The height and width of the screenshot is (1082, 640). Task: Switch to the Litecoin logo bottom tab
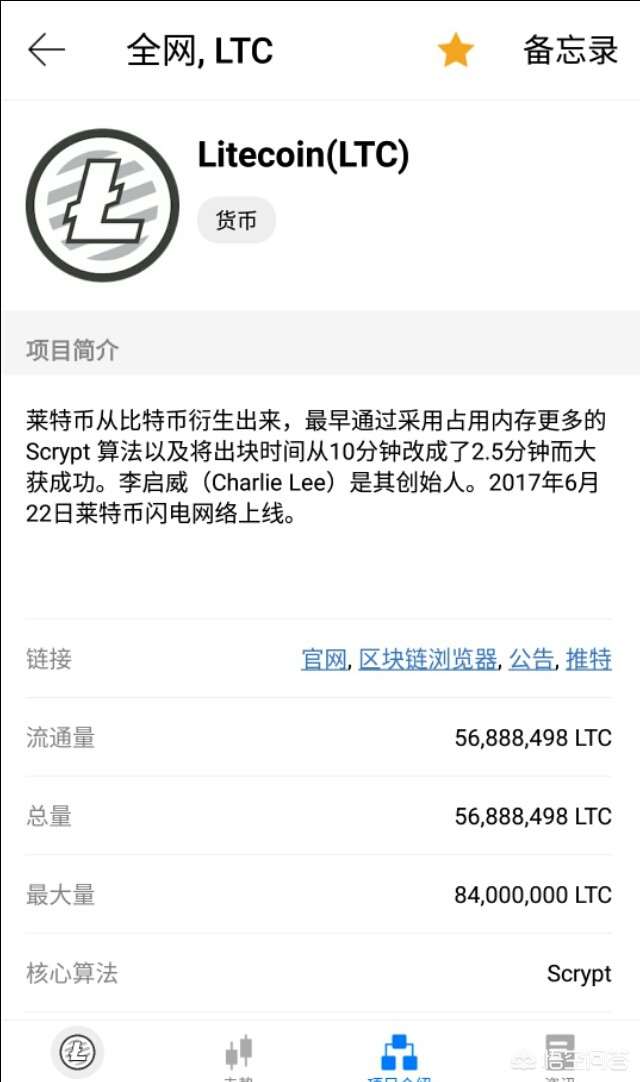tap(77, 1052)
